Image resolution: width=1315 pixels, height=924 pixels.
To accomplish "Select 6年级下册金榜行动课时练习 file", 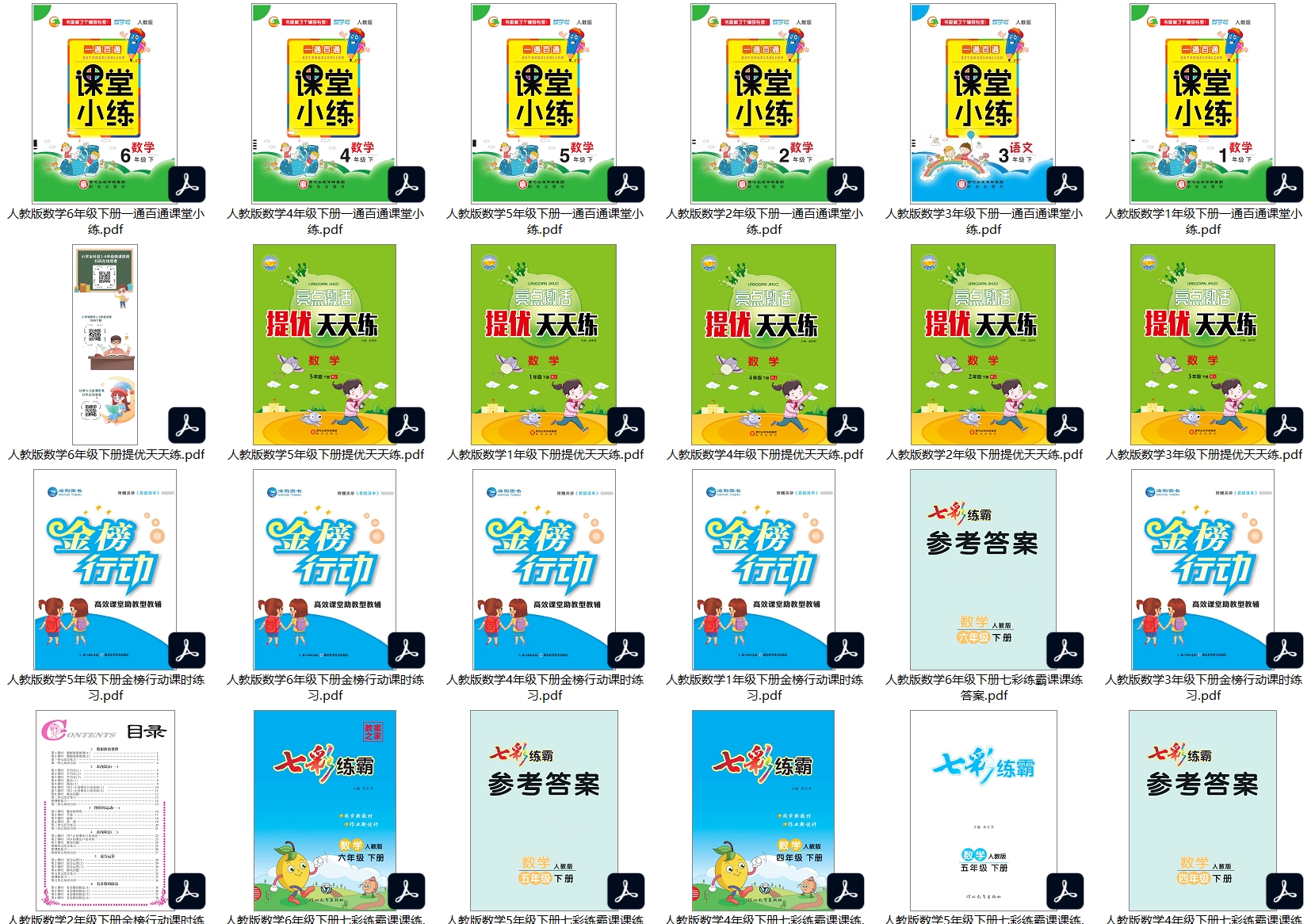I will click(324, 570).
